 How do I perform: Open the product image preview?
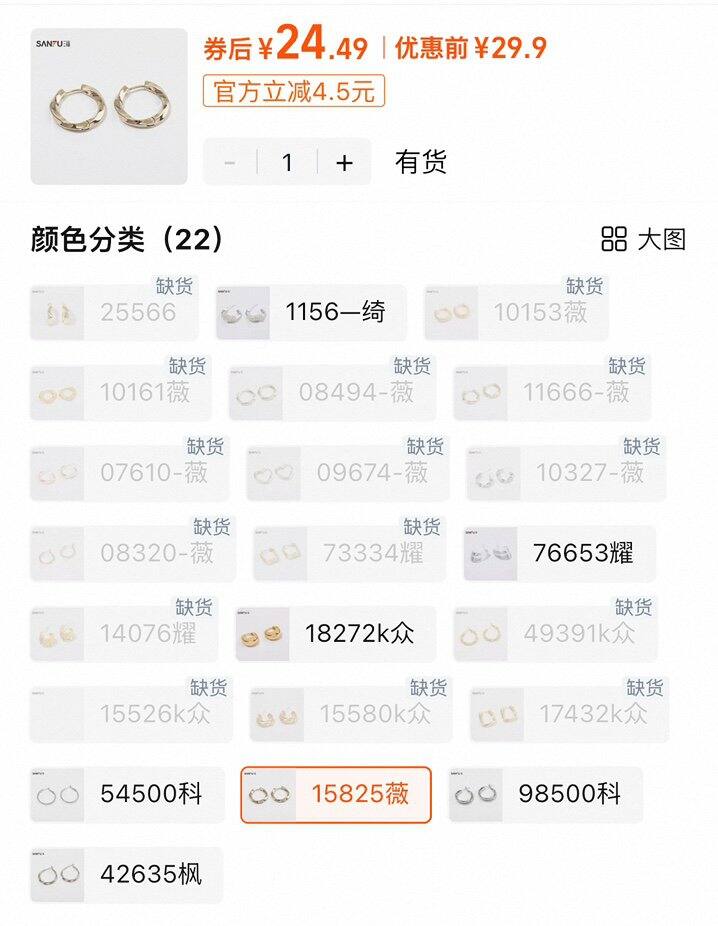(109, 106)
